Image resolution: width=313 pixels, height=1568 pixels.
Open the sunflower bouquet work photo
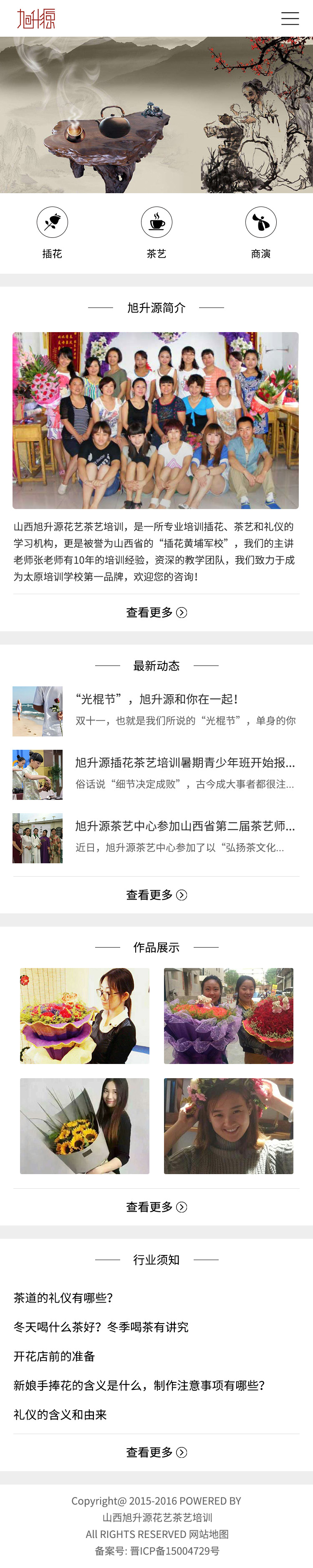85,1126
